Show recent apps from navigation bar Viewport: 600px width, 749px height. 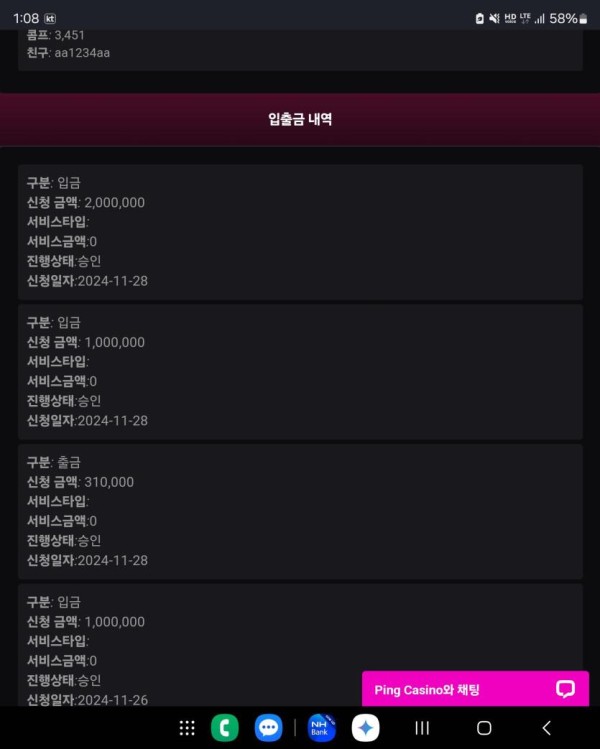(x=422, y=728)
